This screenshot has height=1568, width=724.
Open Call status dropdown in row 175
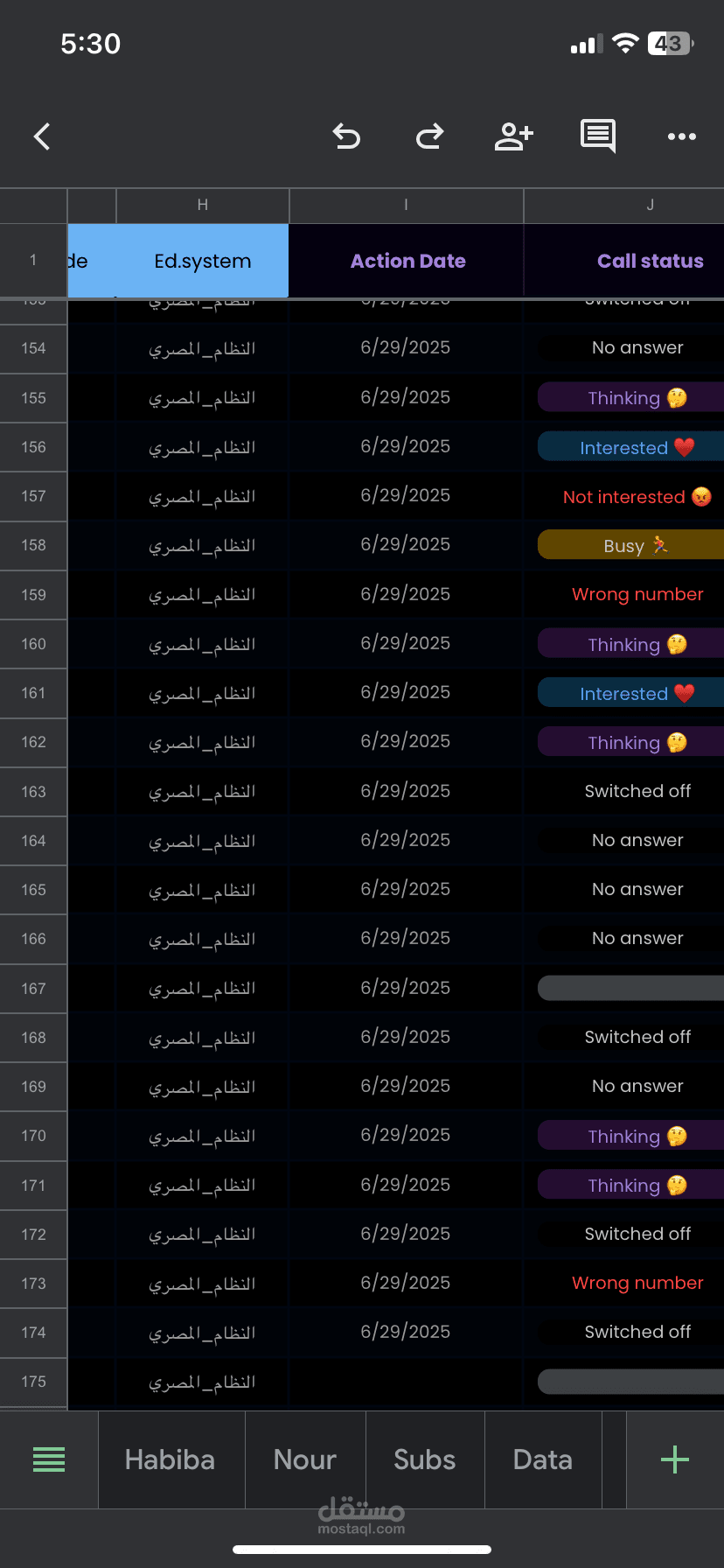(630, 1382)
